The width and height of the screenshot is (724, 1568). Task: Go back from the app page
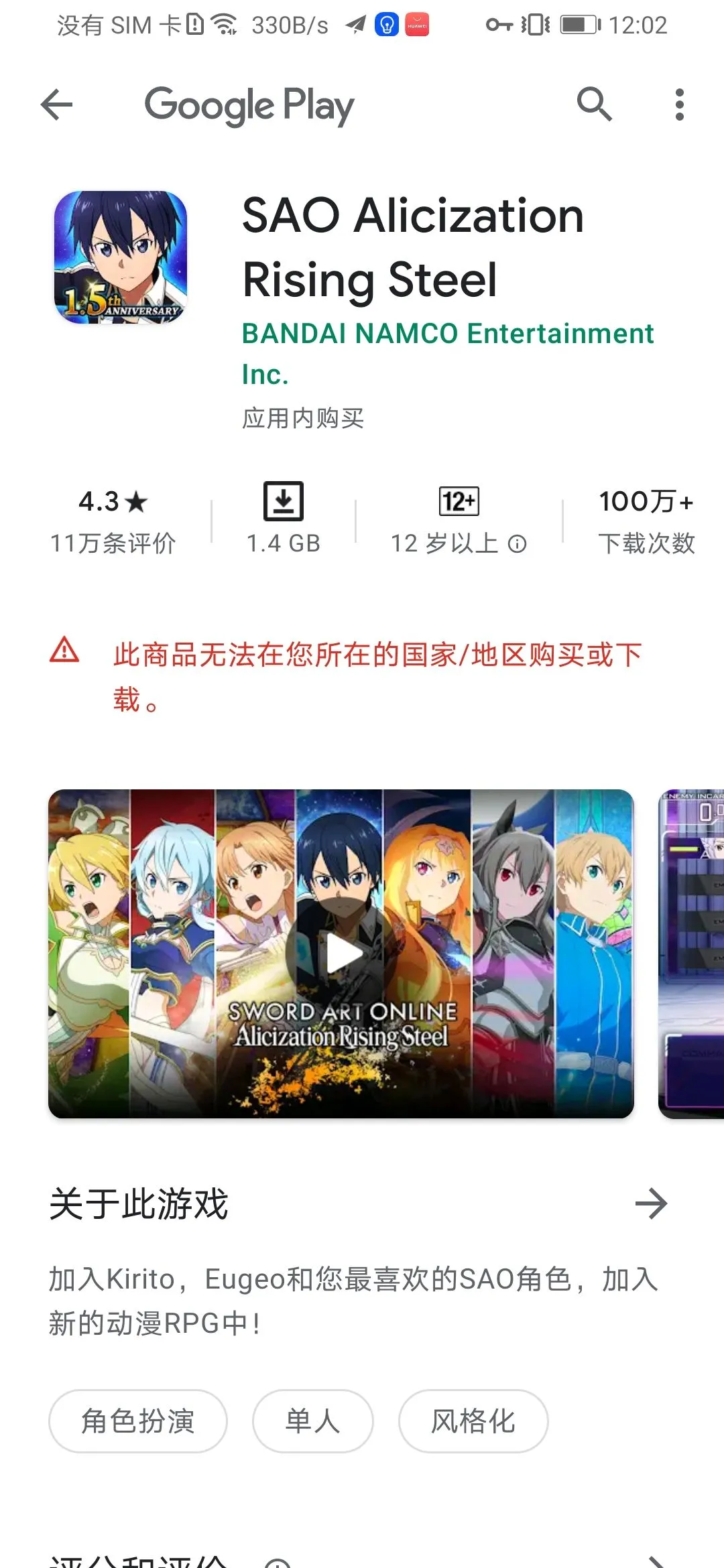click(57, 105)
